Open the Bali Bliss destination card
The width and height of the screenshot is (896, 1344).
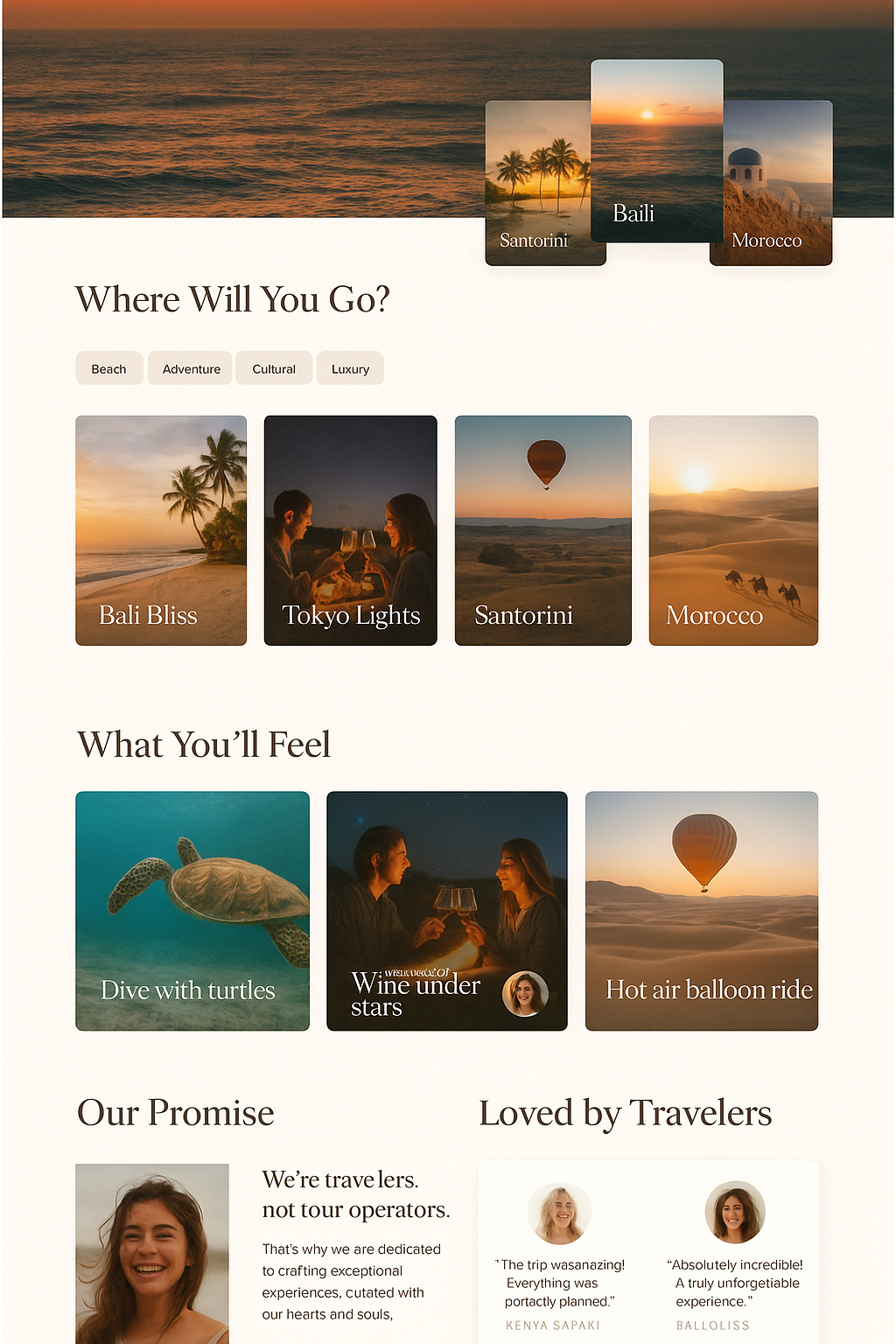click(161, 530)
